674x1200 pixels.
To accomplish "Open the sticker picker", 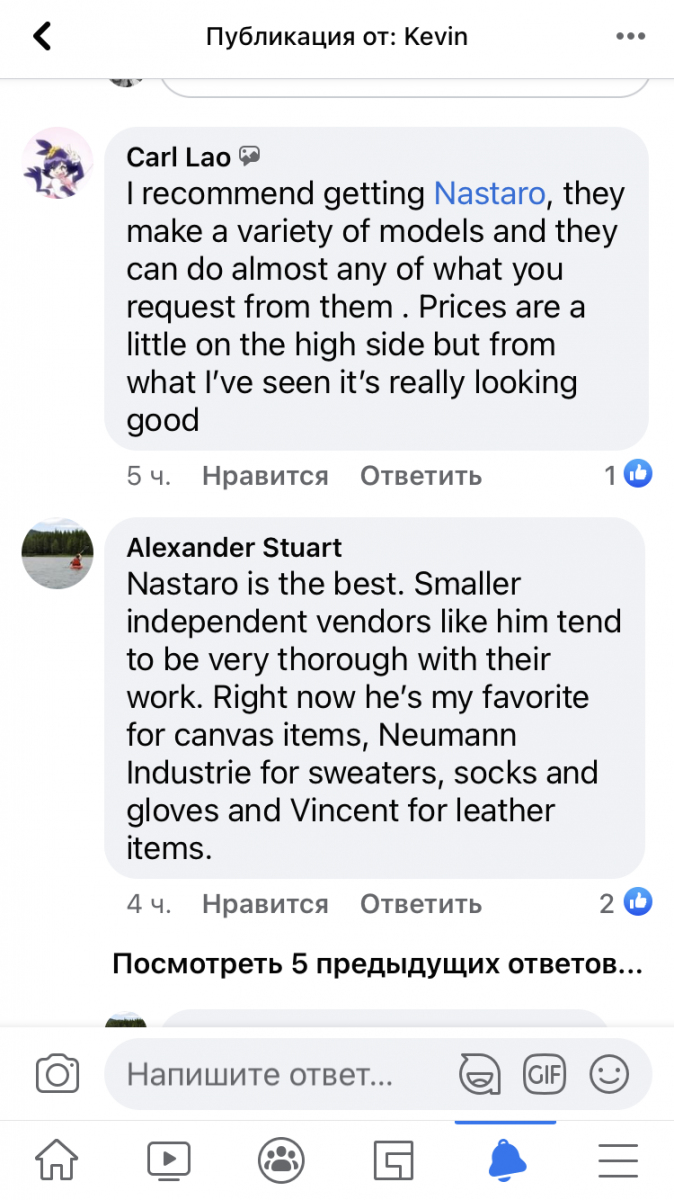I will [480, 1075].
